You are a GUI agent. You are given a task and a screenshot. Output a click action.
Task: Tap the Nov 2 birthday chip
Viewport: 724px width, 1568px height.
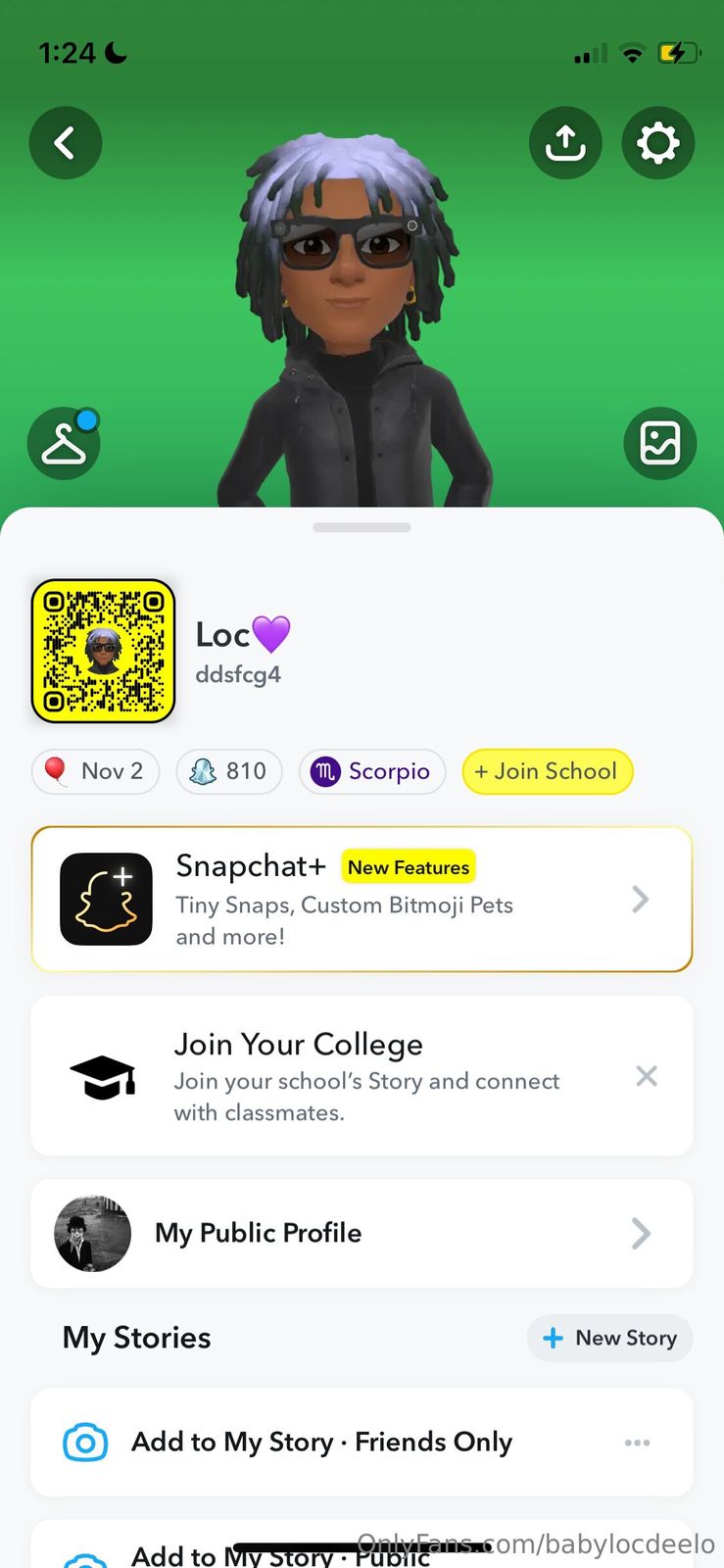pos(96,771)
